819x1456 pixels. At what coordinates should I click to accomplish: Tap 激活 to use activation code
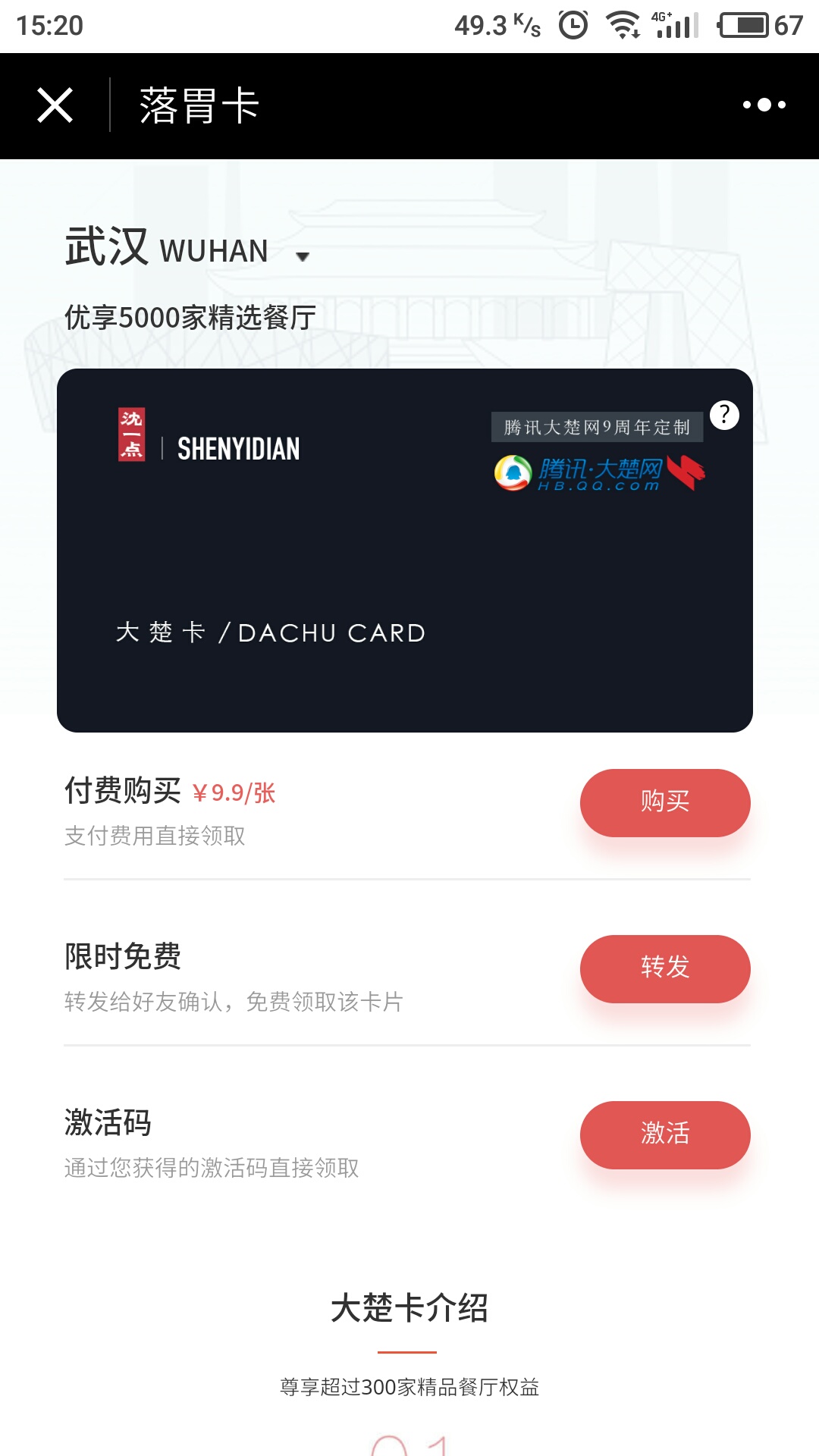[664, 1134]
